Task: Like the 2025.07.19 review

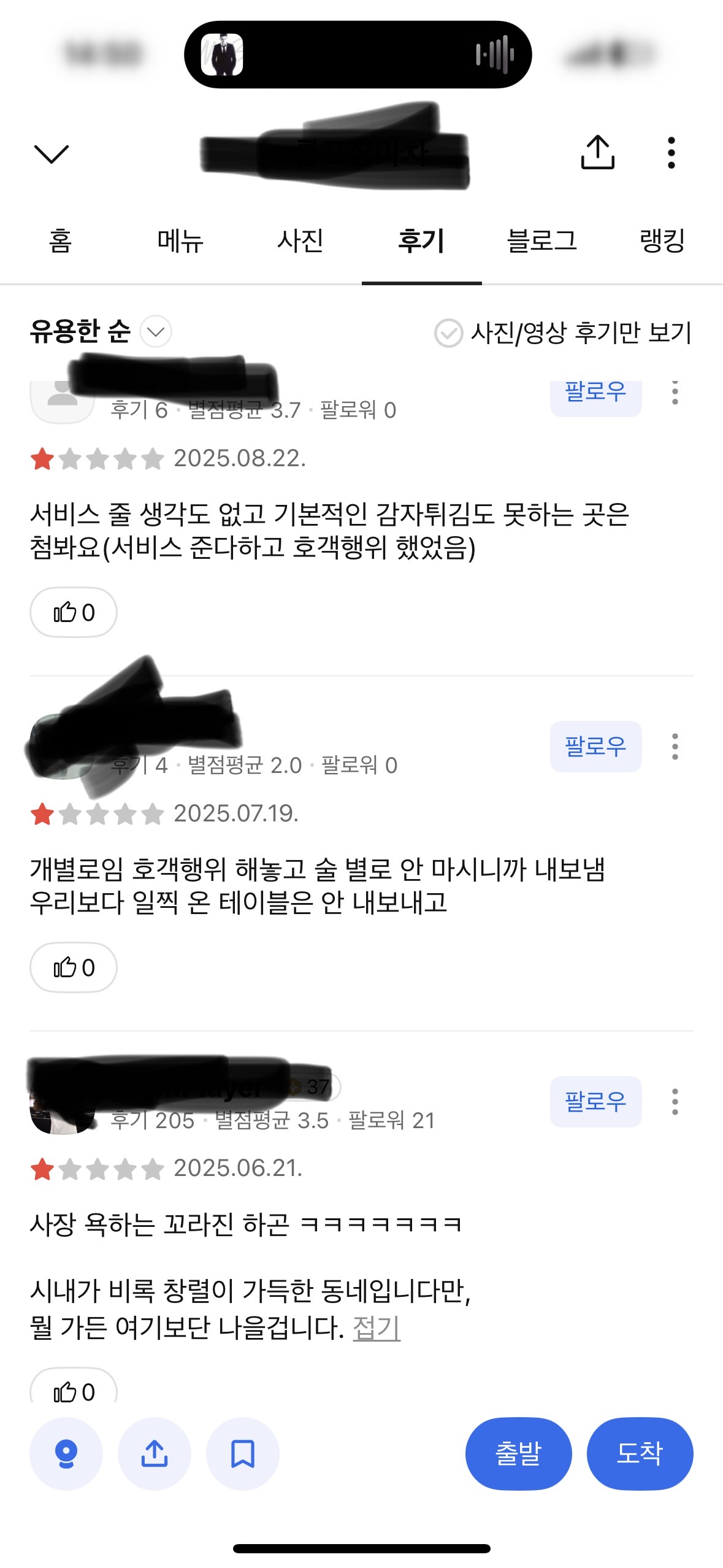Action: (x=74, y=967)
